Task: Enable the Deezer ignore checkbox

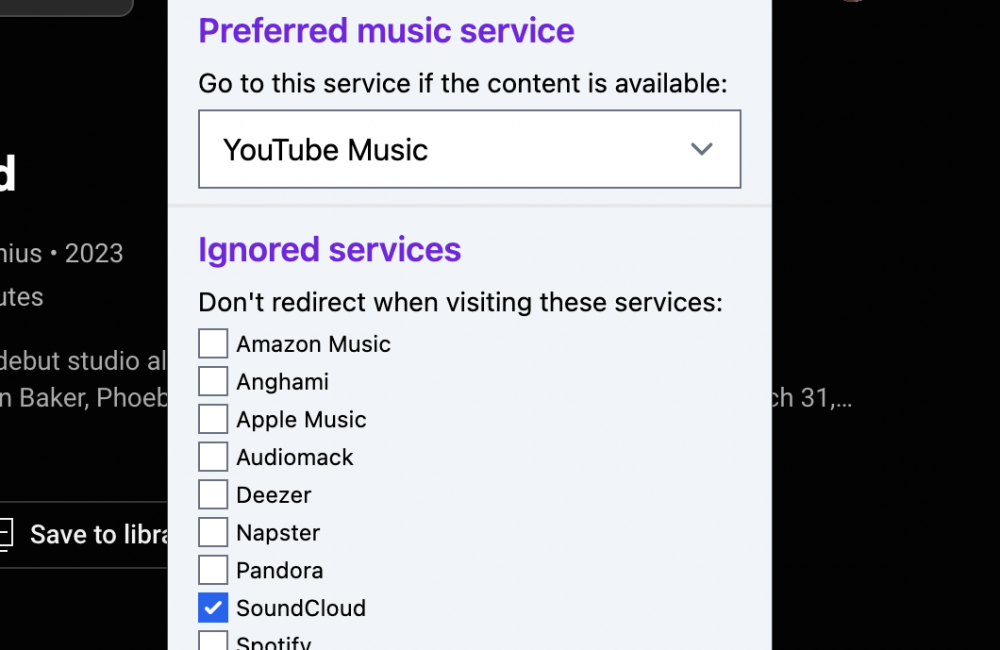Action: [213, 495]
